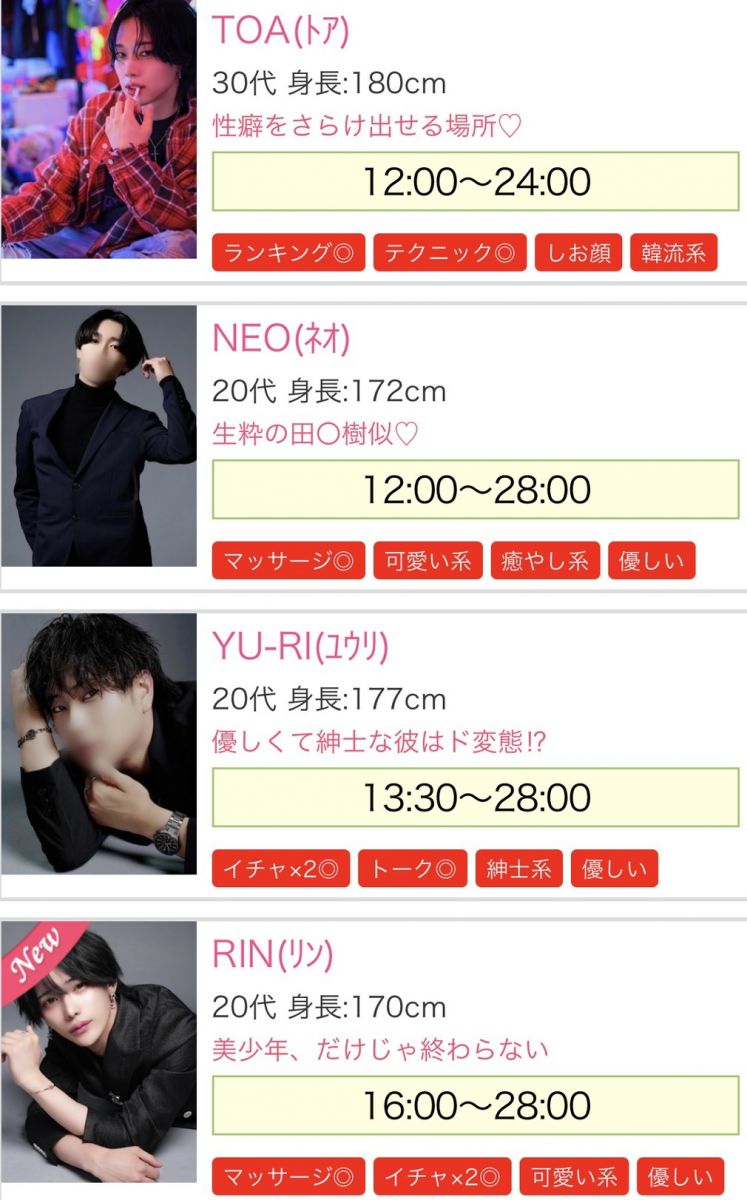This screenshot has width=747, height=1200.
Task: Select YU-RI's イチャ×2◎ tag
Action: [281, 869]
